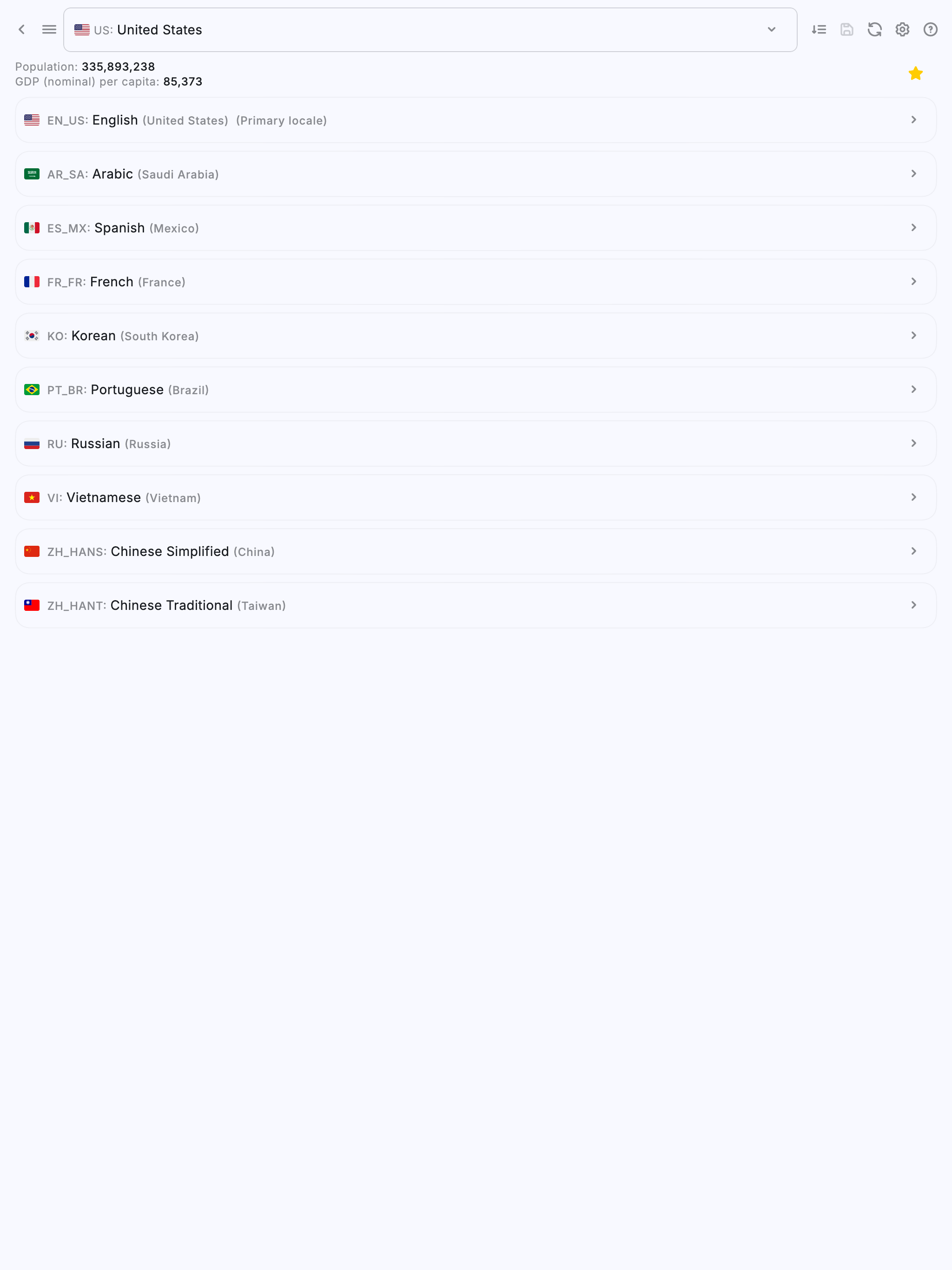The image size is (952, 1270).
Task: Refresh using the sync icon
Action: click(x=874, y=30)
